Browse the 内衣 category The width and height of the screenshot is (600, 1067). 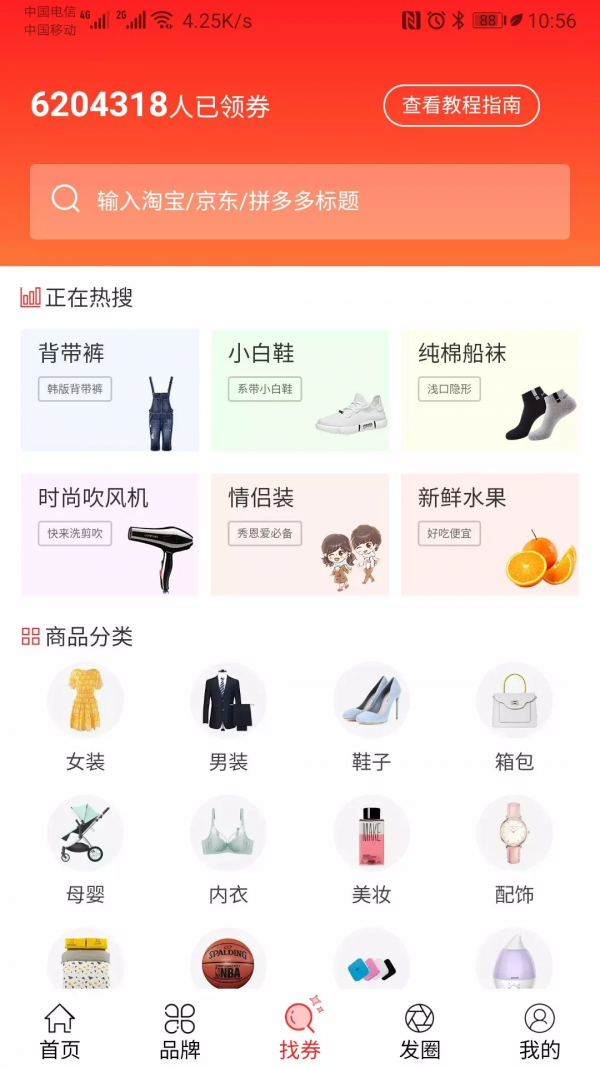point(229,851)
